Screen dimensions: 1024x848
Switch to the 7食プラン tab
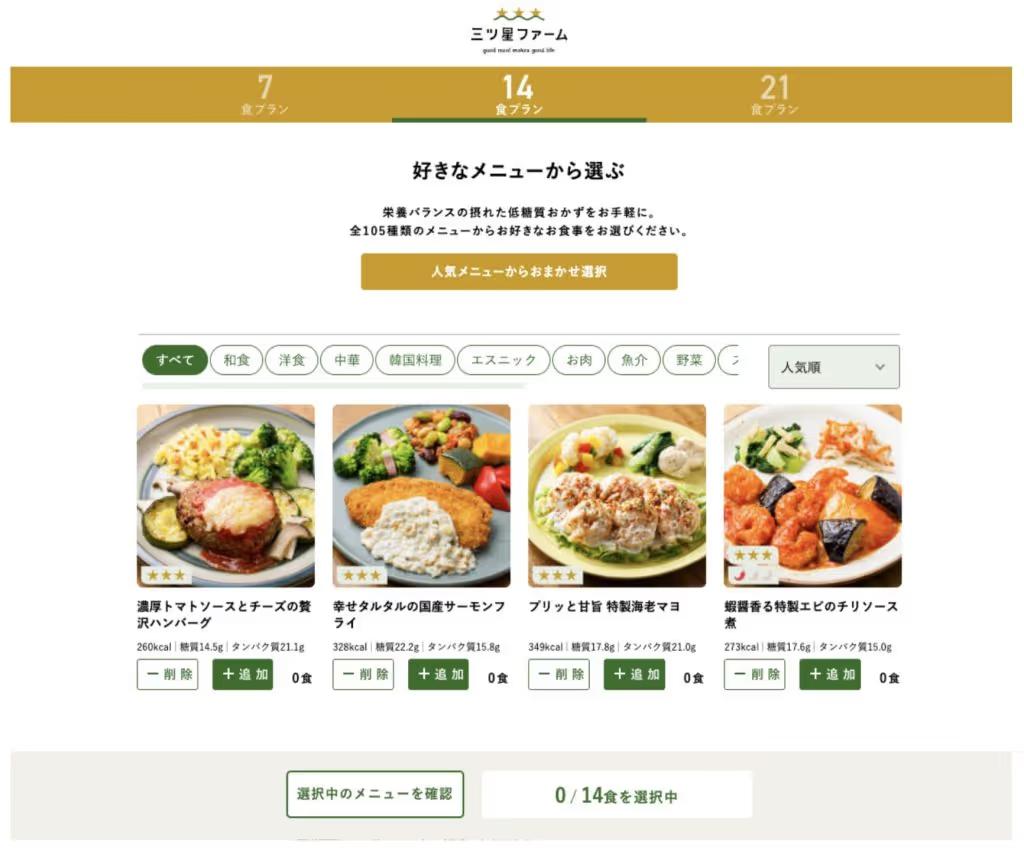(264, 94)
